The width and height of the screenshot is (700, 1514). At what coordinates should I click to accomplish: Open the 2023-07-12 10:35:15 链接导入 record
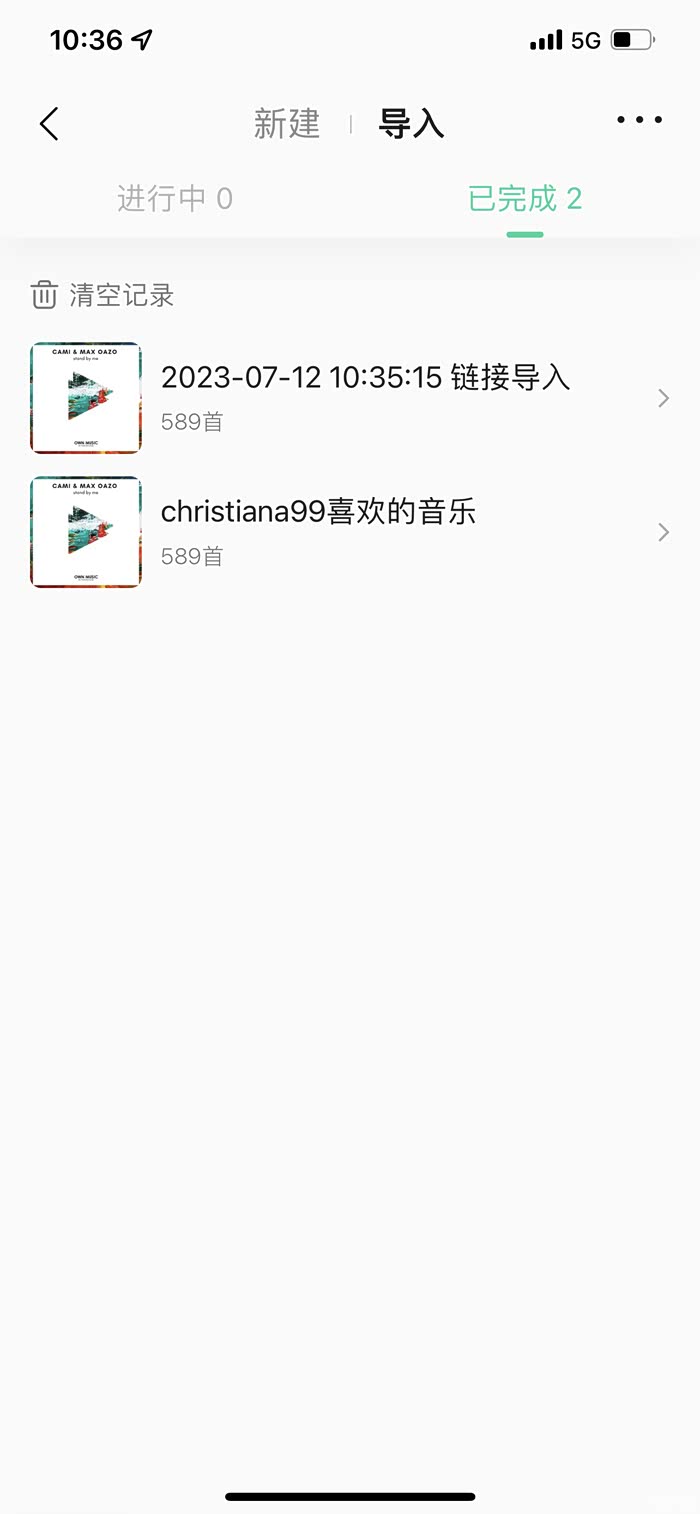point(365,397)
